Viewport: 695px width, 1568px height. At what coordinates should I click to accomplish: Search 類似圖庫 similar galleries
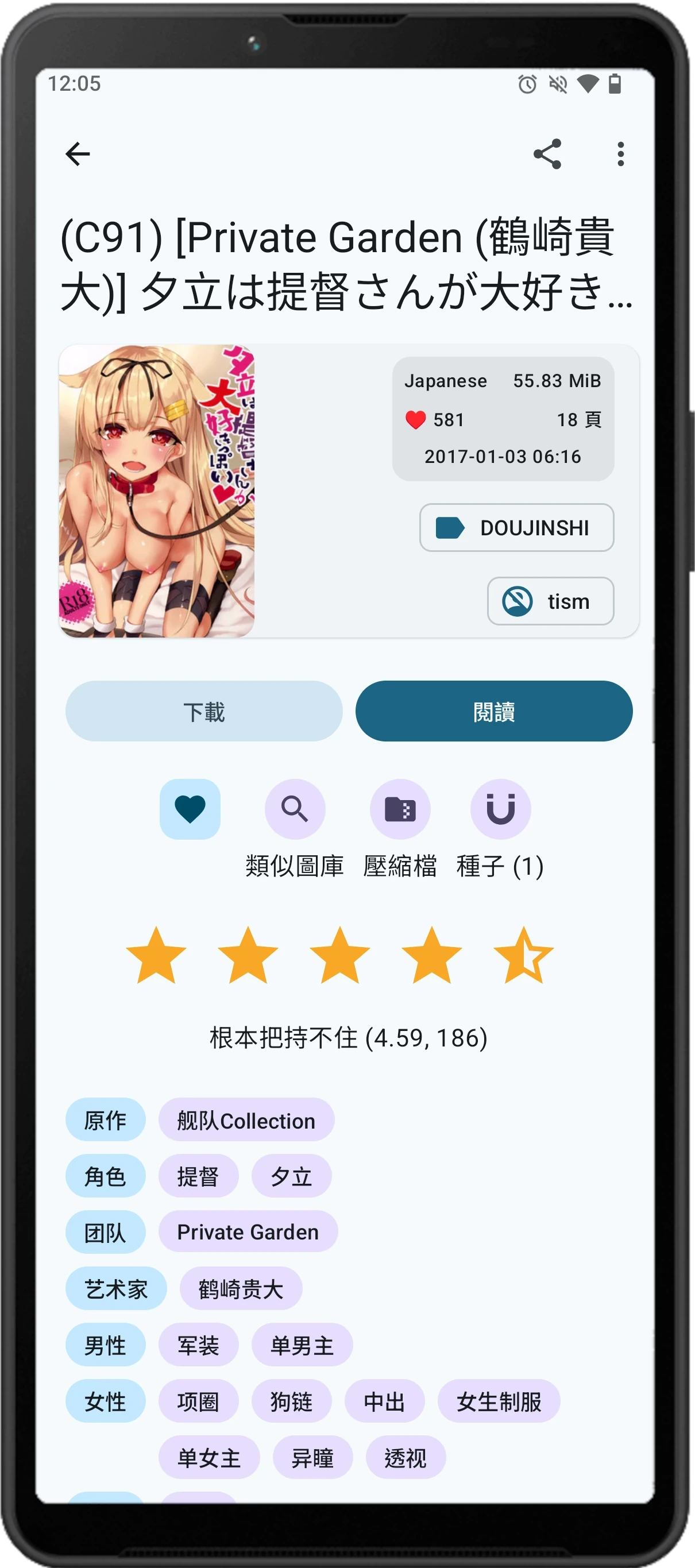point(295,809)
